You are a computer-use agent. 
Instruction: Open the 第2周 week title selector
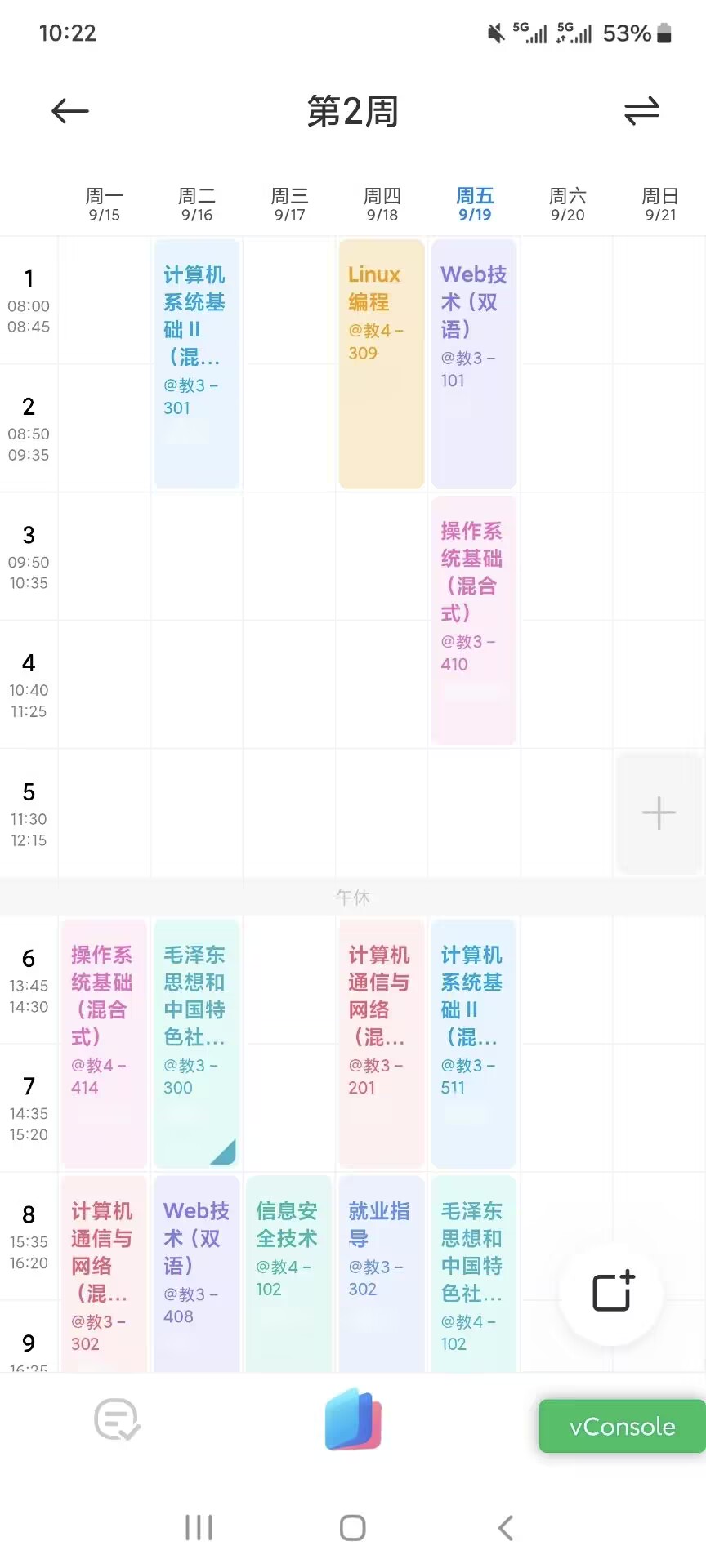coord(351,112)
